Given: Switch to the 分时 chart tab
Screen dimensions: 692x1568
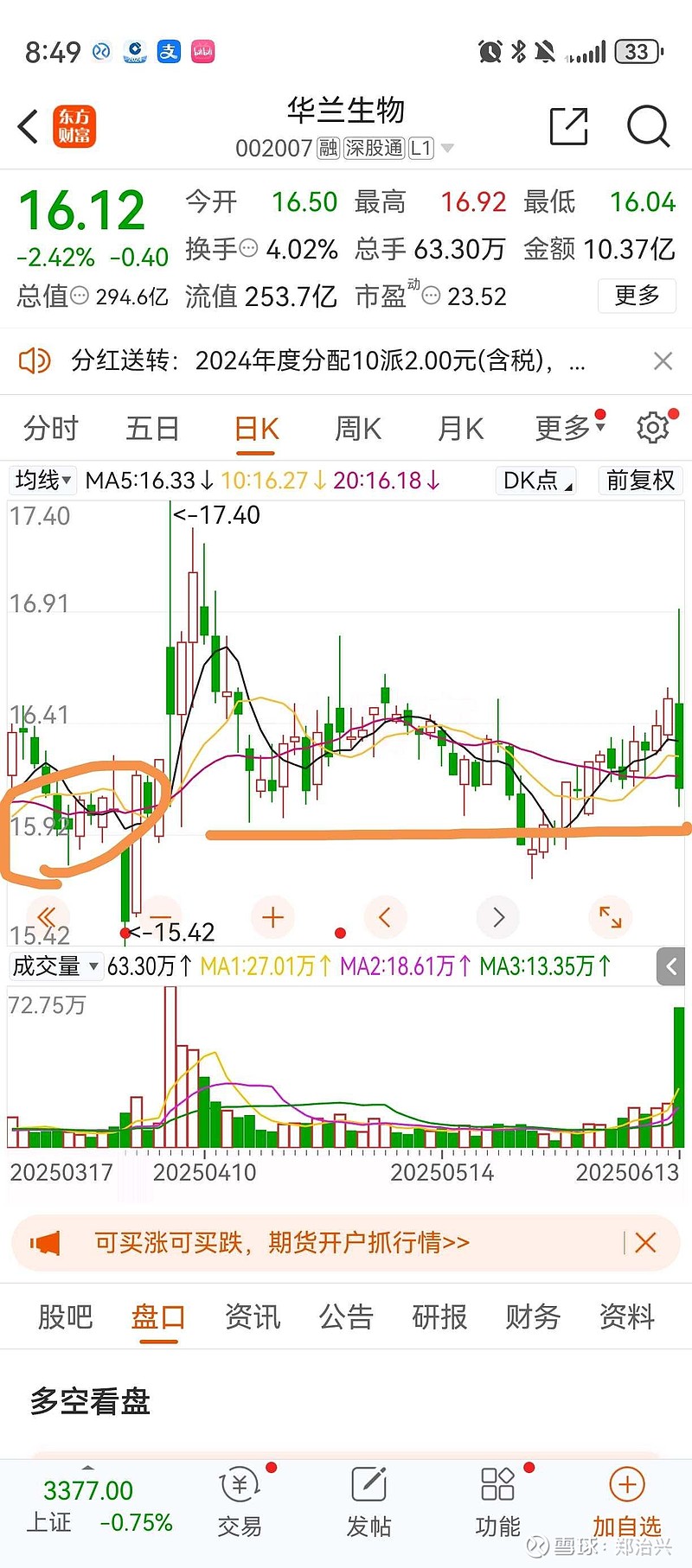Looking at the screenshot, I should [x=51, y=428].
